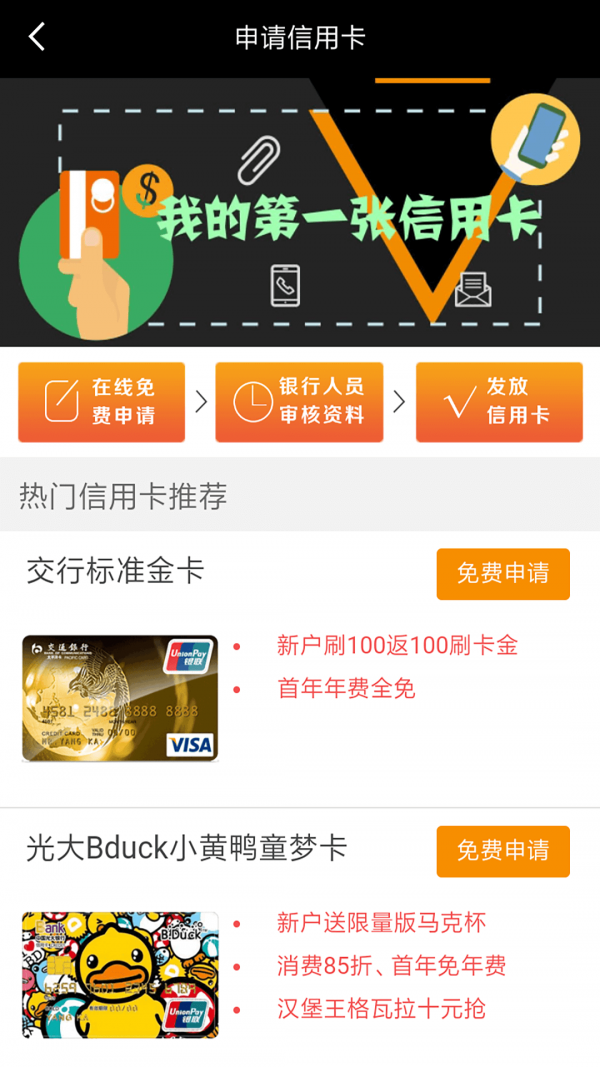View the 光大Bduck小黄鸭童梦卡 card image
The height and width of the screenshot is (1067, 600).
[120, 974]
